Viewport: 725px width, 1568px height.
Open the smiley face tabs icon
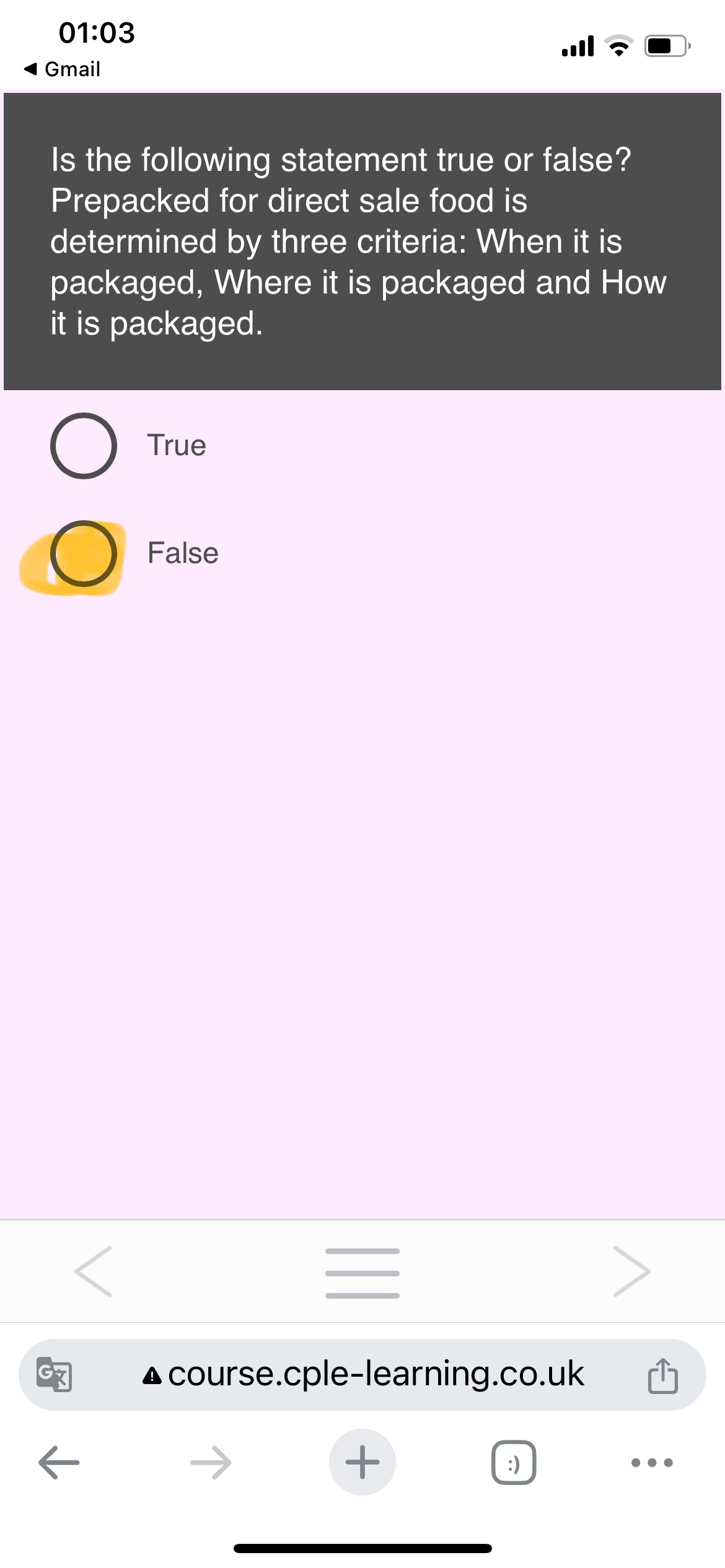514,1463
